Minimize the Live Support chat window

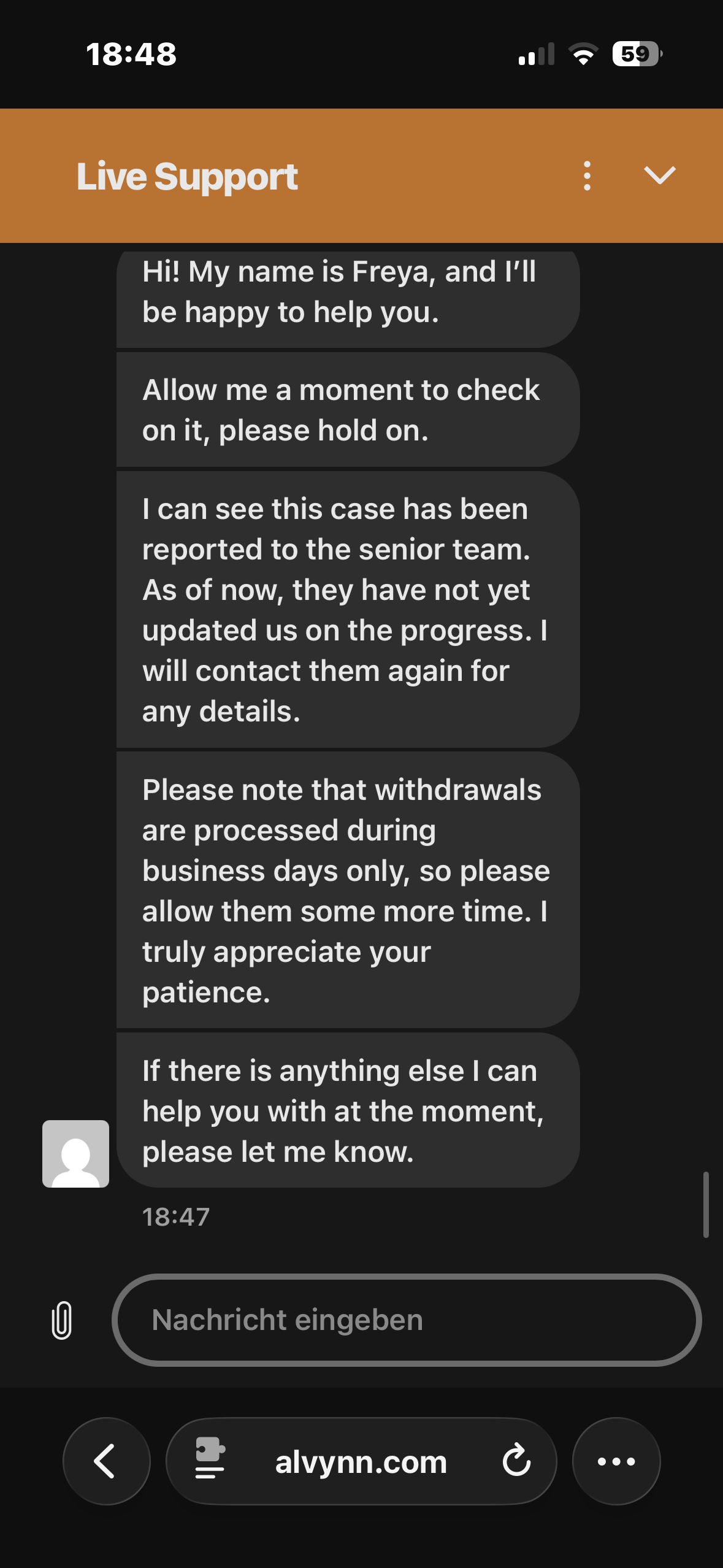pos(660,175)
